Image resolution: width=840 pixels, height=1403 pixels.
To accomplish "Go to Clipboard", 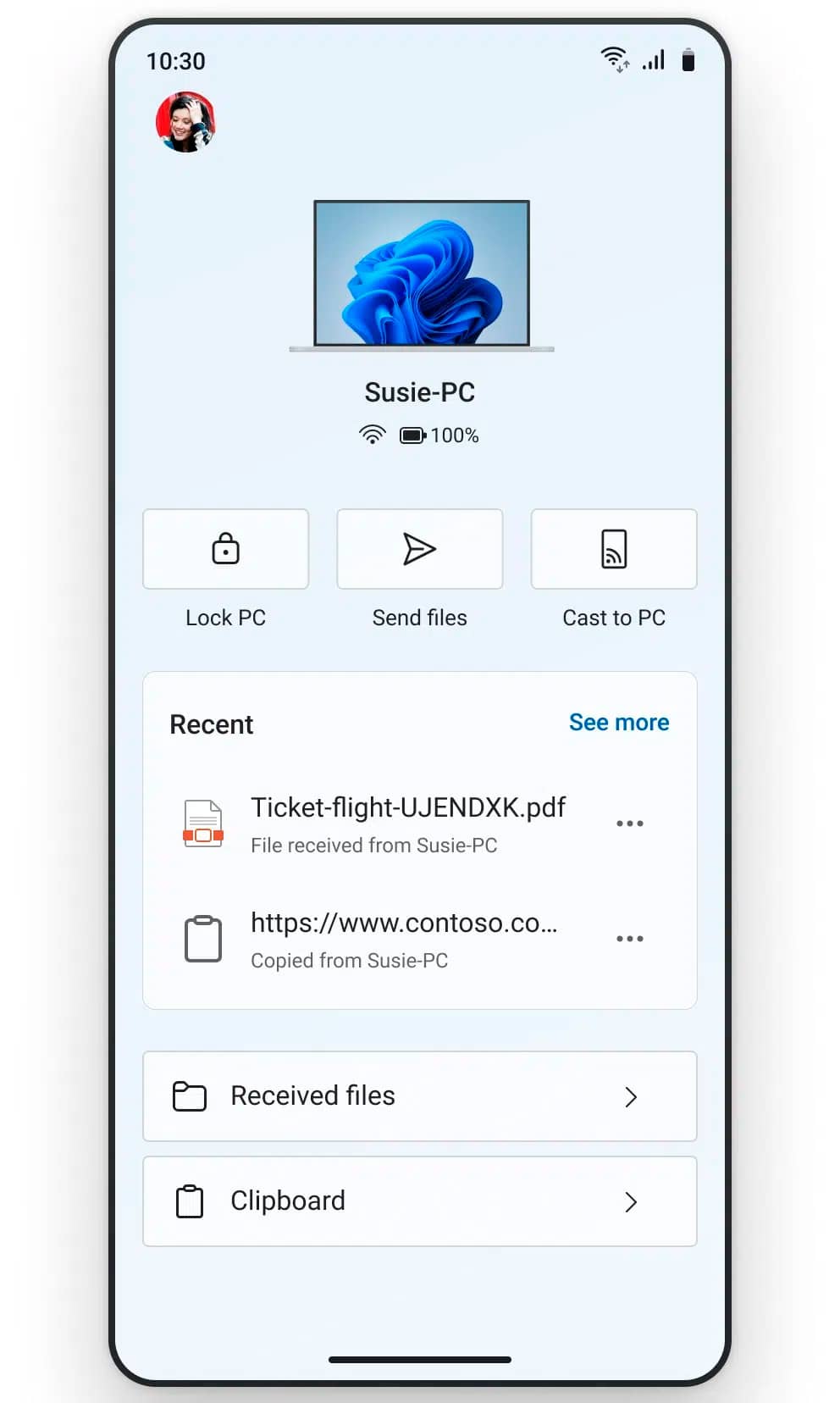I will click(419, 1201).
